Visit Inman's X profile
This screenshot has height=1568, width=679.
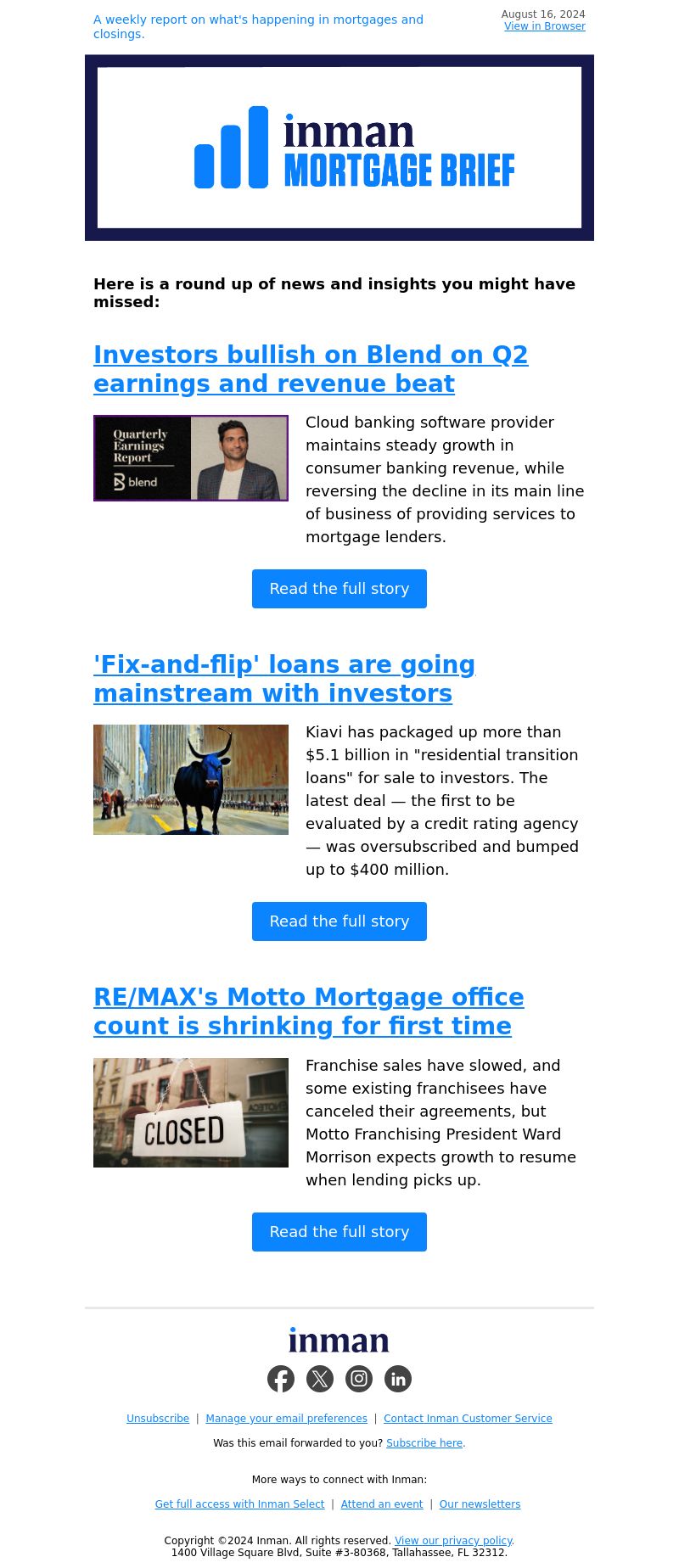point(320,1379)
